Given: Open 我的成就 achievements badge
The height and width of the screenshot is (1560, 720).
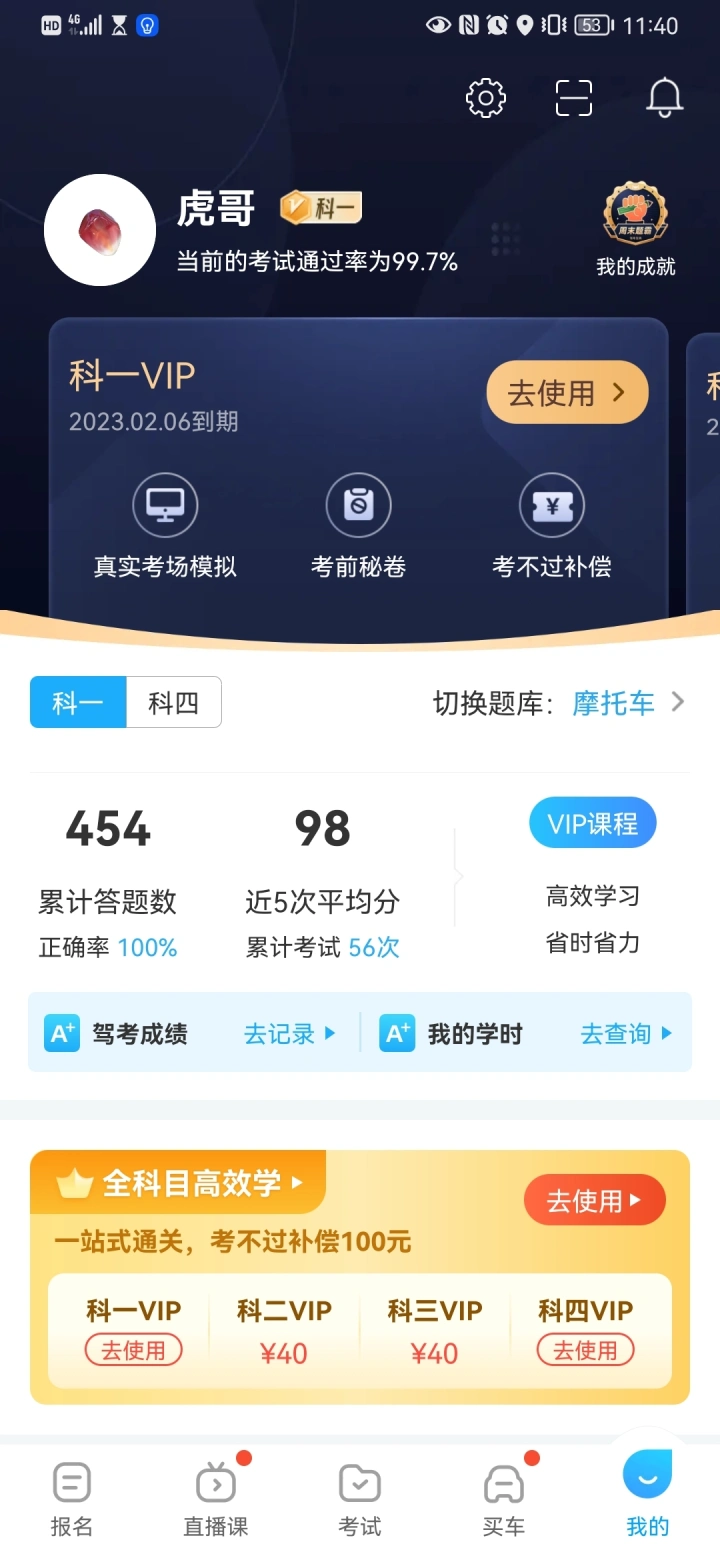Looking at the screenshot, I should pos(636,230).
